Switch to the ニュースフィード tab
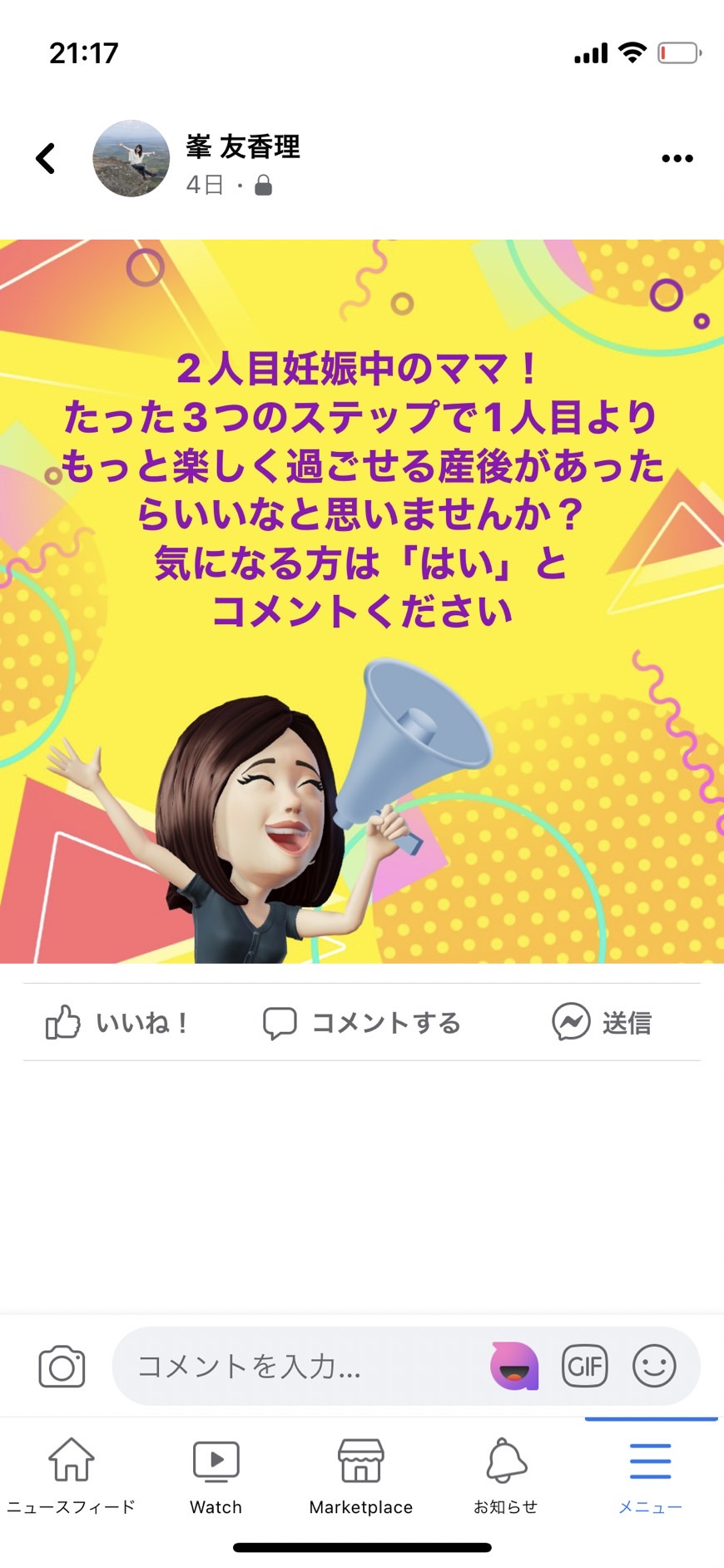The height and width of the screenshot is (1568, 724). point(72,1476)
